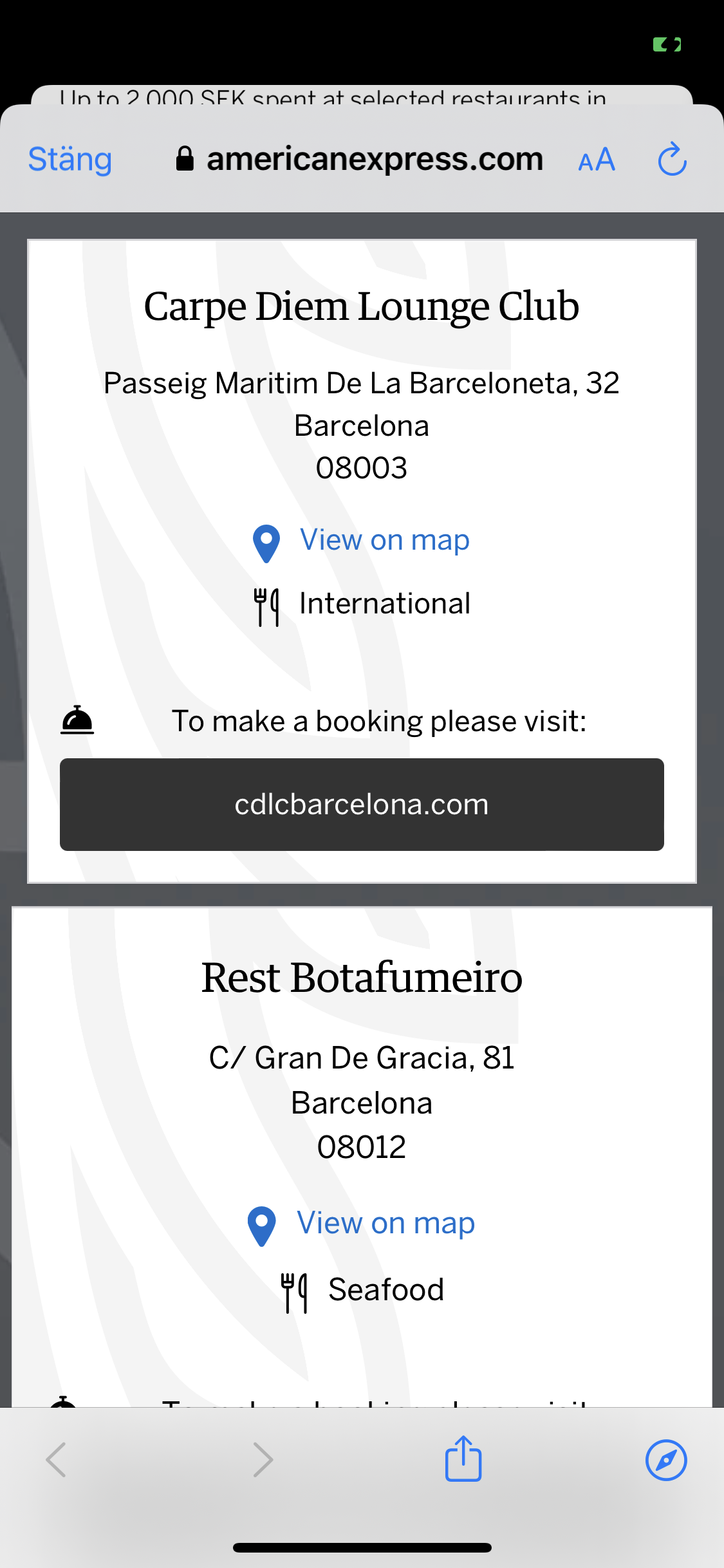Open the AA text size options
Image resolution: width=724 pixels, height=1568 pixels.
(597, 160)
